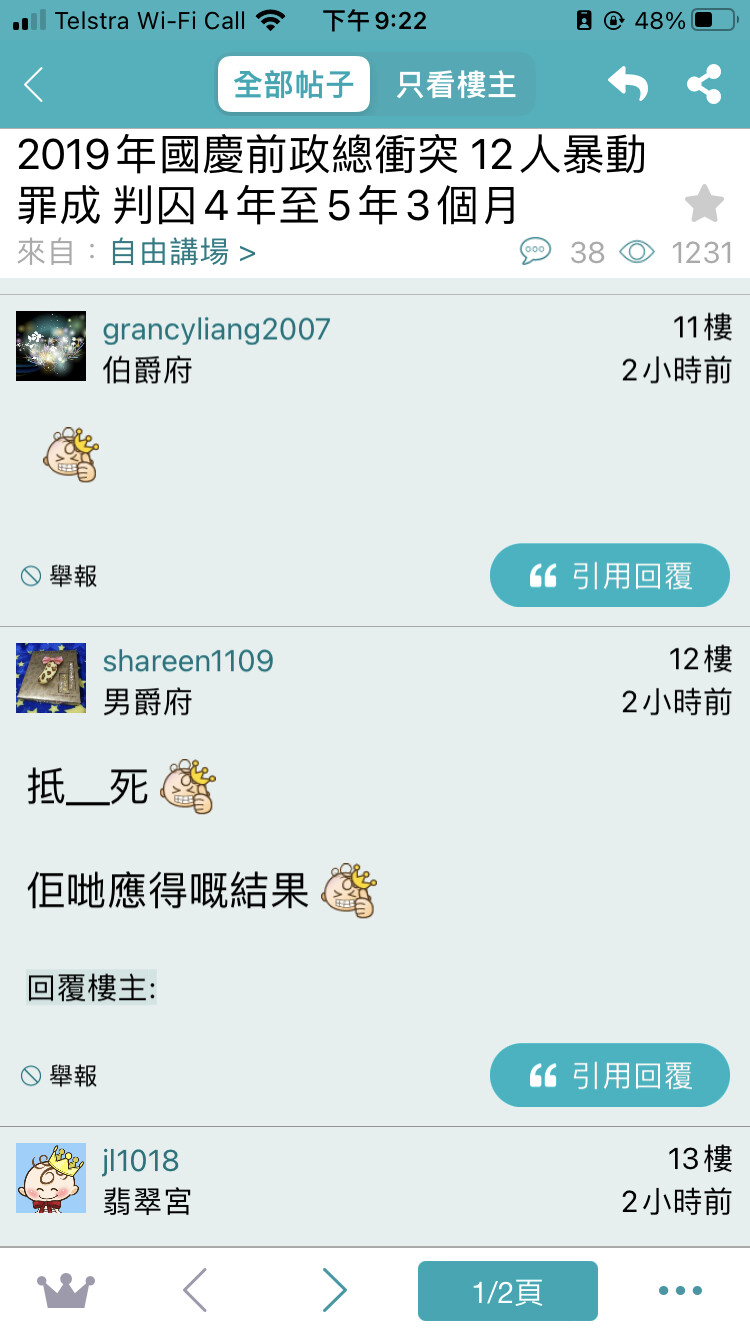Open the more options menu
This screenshot has width=750, height=1334.
coord(681,1291)
